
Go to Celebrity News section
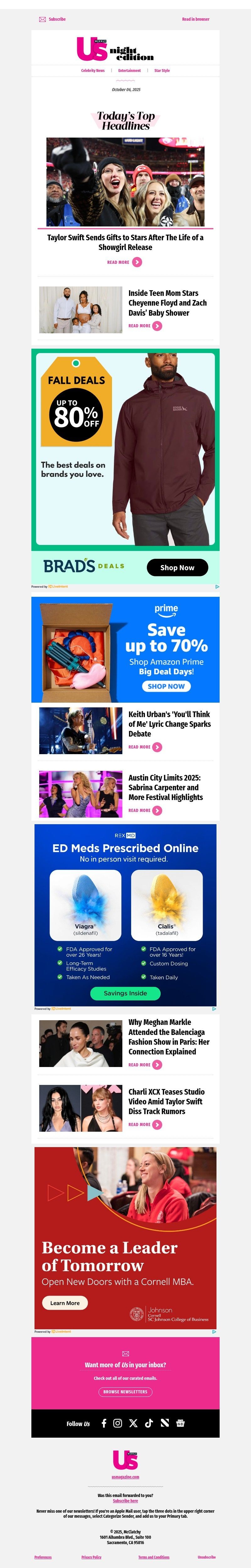coord(93,71)
